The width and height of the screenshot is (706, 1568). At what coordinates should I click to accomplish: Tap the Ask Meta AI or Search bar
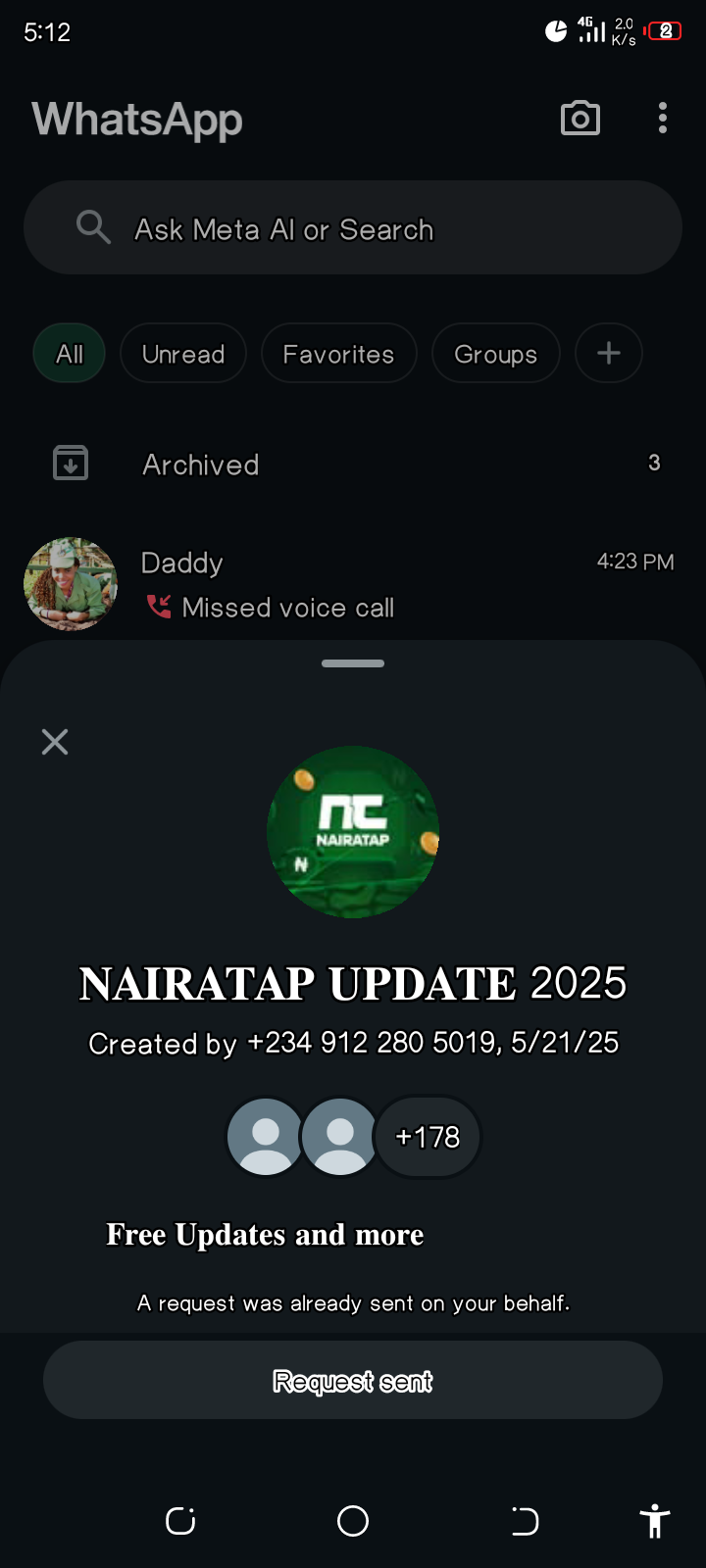pyautogui.click(x=353, y=228)
